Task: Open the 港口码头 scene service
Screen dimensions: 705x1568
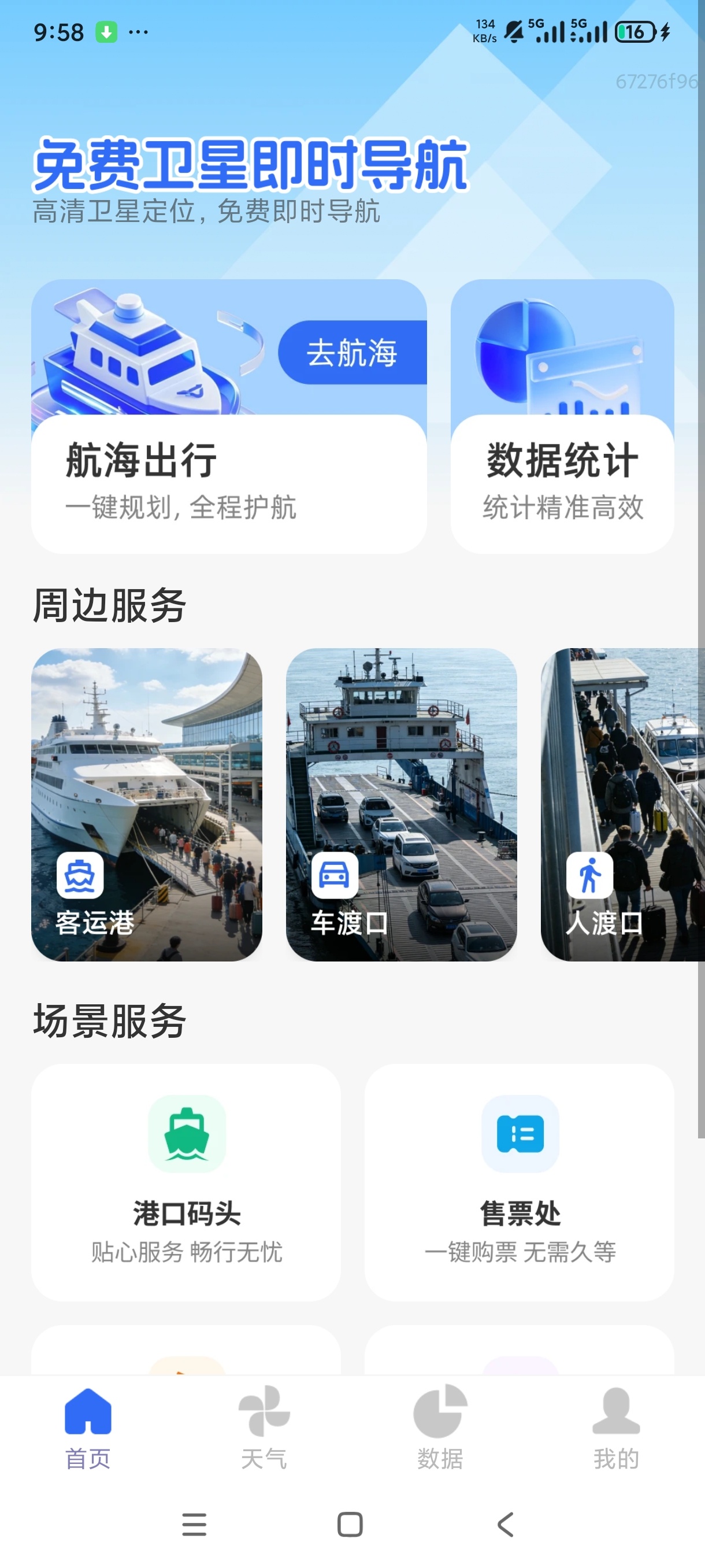Action: tap(186, 1183)
